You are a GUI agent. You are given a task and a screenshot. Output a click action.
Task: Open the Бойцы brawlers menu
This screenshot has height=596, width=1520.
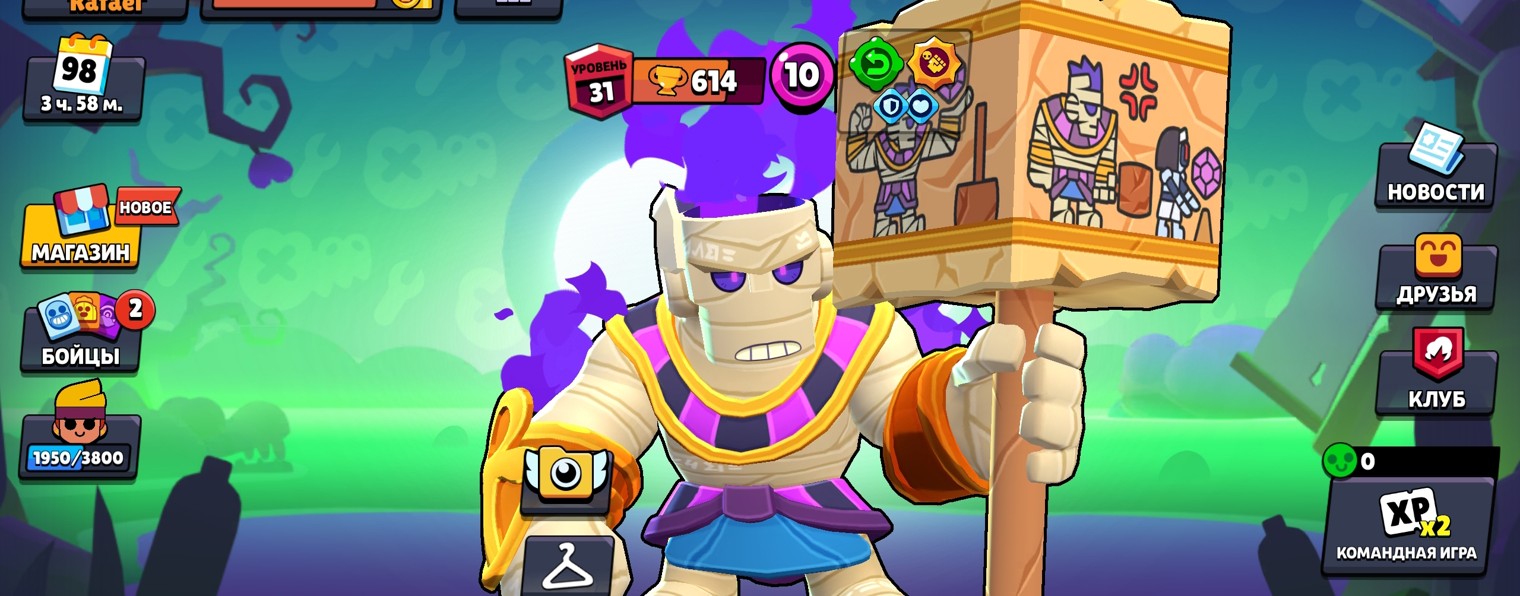(x=82, y=335)
